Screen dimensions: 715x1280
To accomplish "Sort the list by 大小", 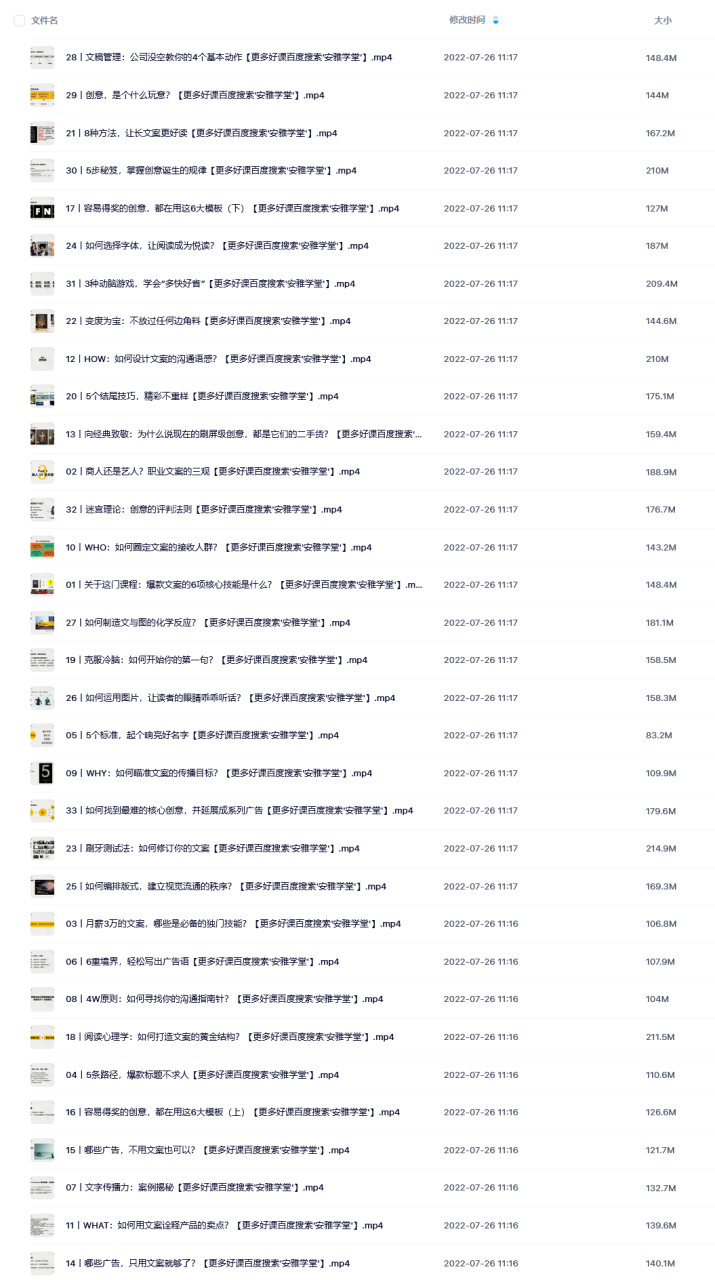I will tap(662, 20).
